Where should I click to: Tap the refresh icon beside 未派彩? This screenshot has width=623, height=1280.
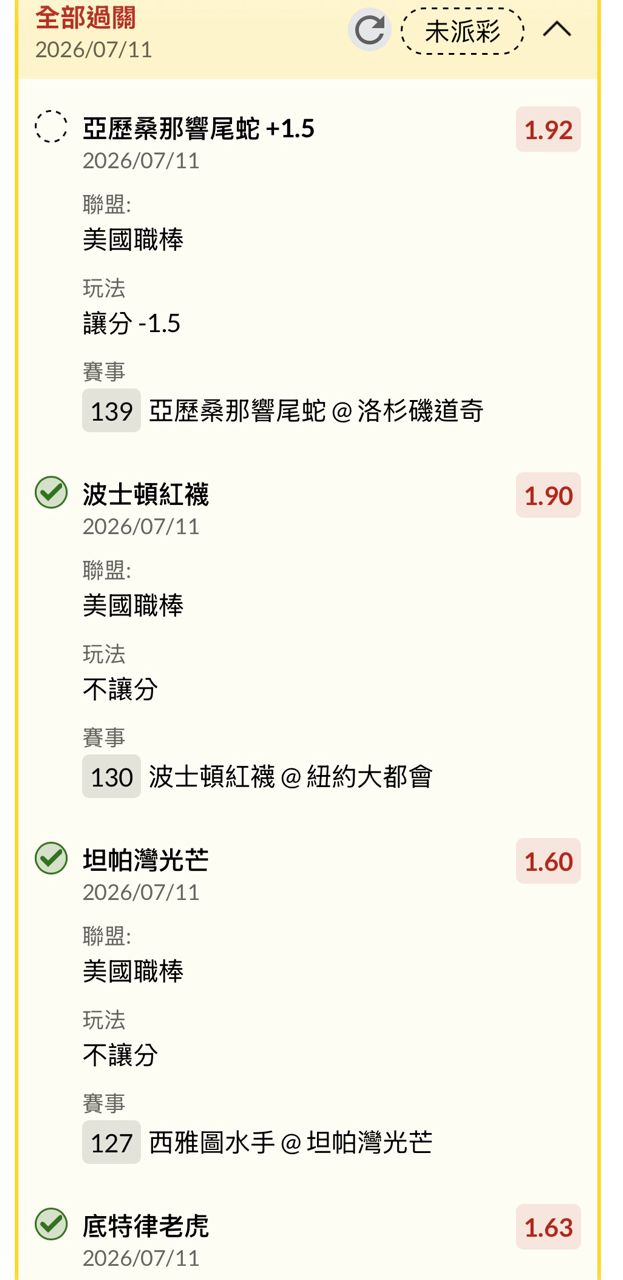370,30
